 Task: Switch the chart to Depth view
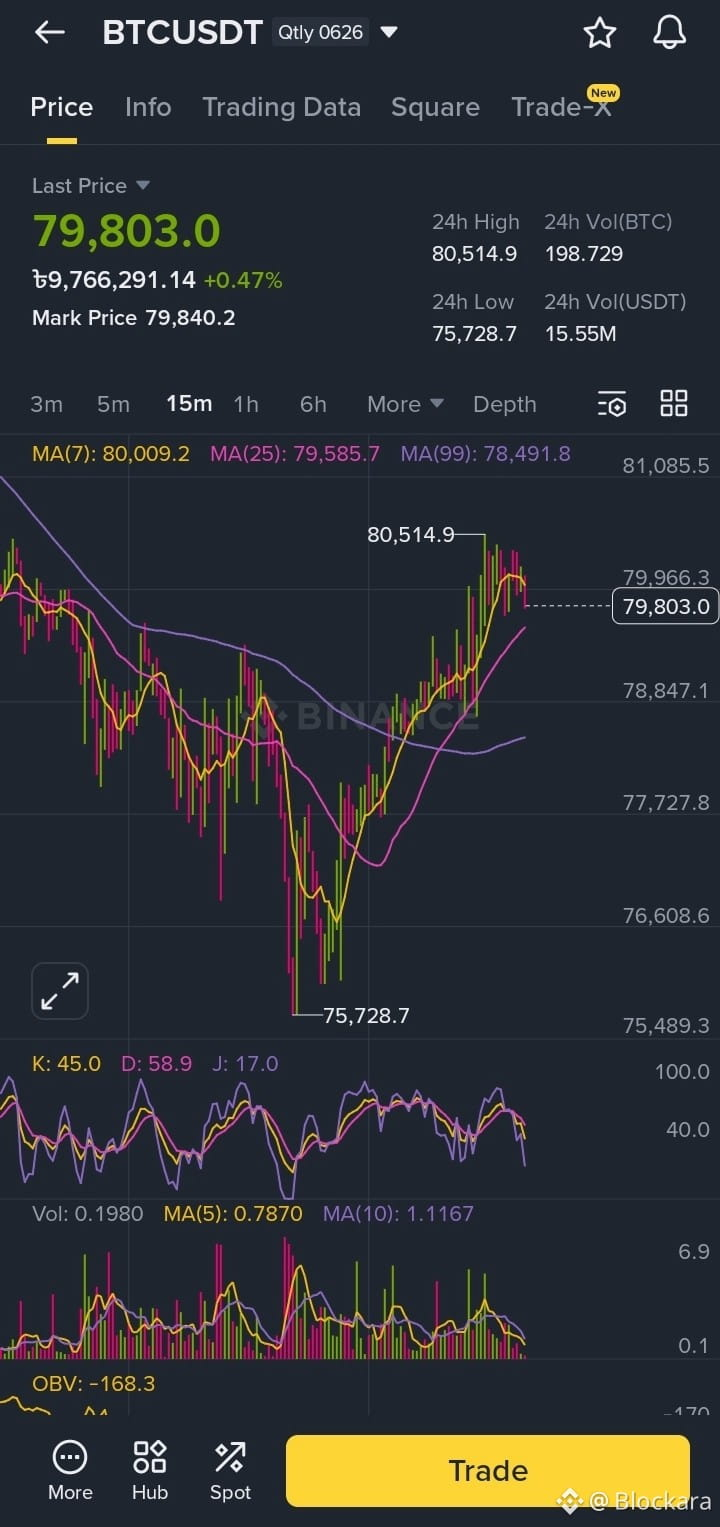click(505, 404)
